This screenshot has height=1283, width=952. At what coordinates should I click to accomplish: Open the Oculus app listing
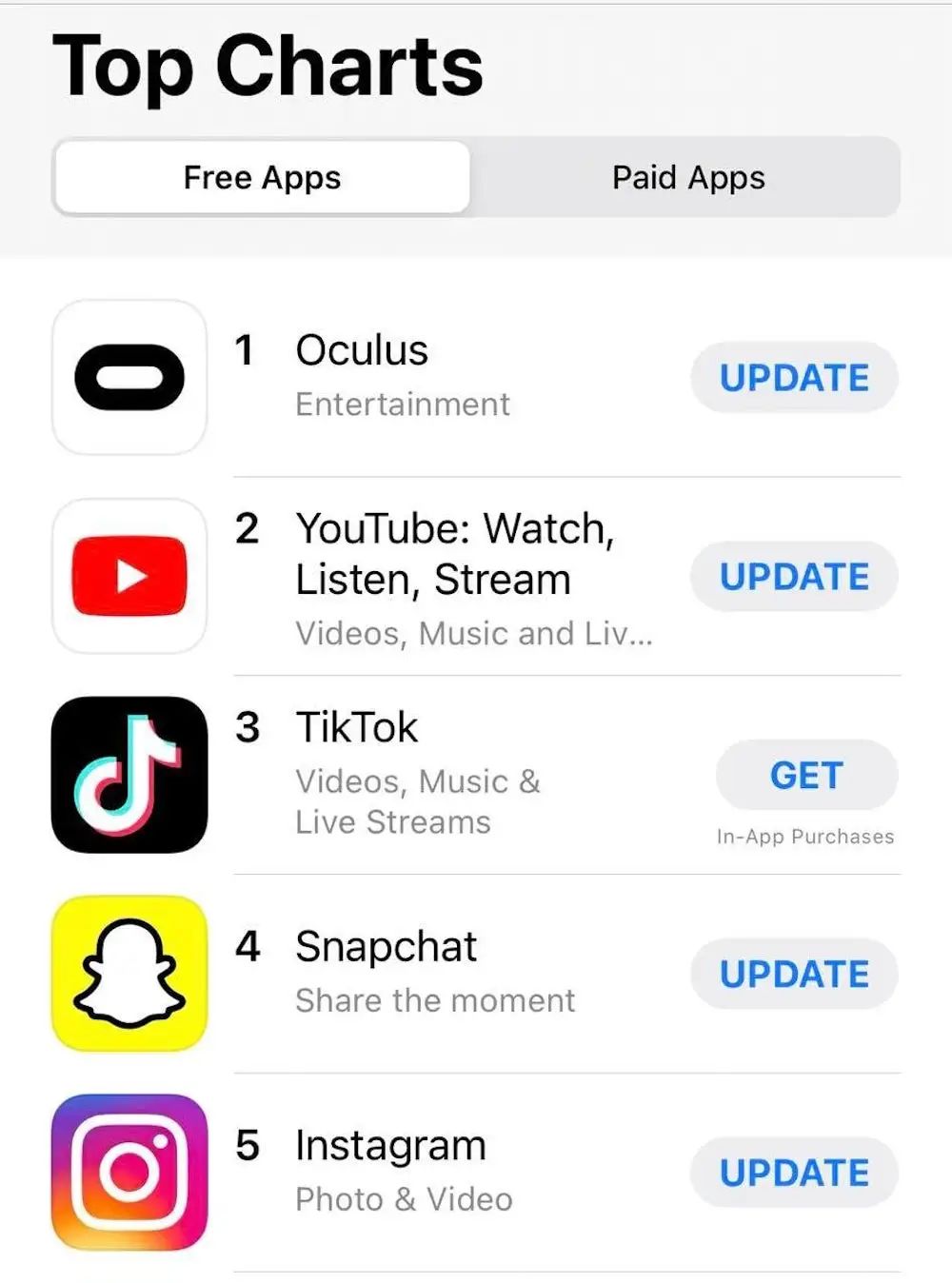[x=362, y=350]
